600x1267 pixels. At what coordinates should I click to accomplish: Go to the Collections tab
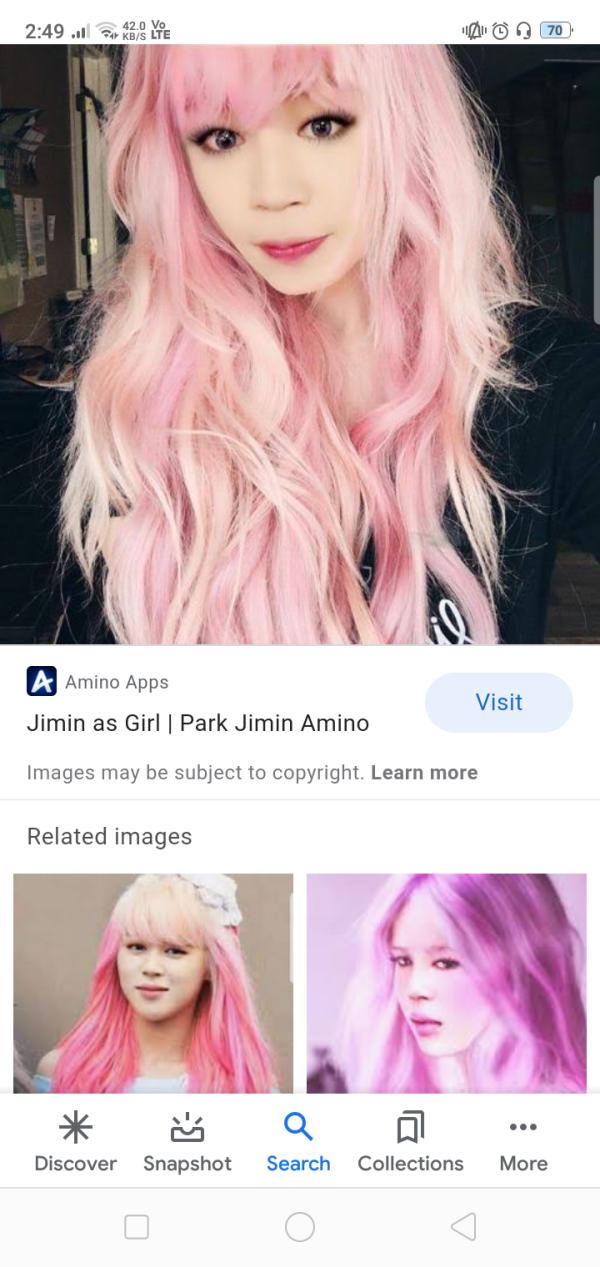point(410,1143)
